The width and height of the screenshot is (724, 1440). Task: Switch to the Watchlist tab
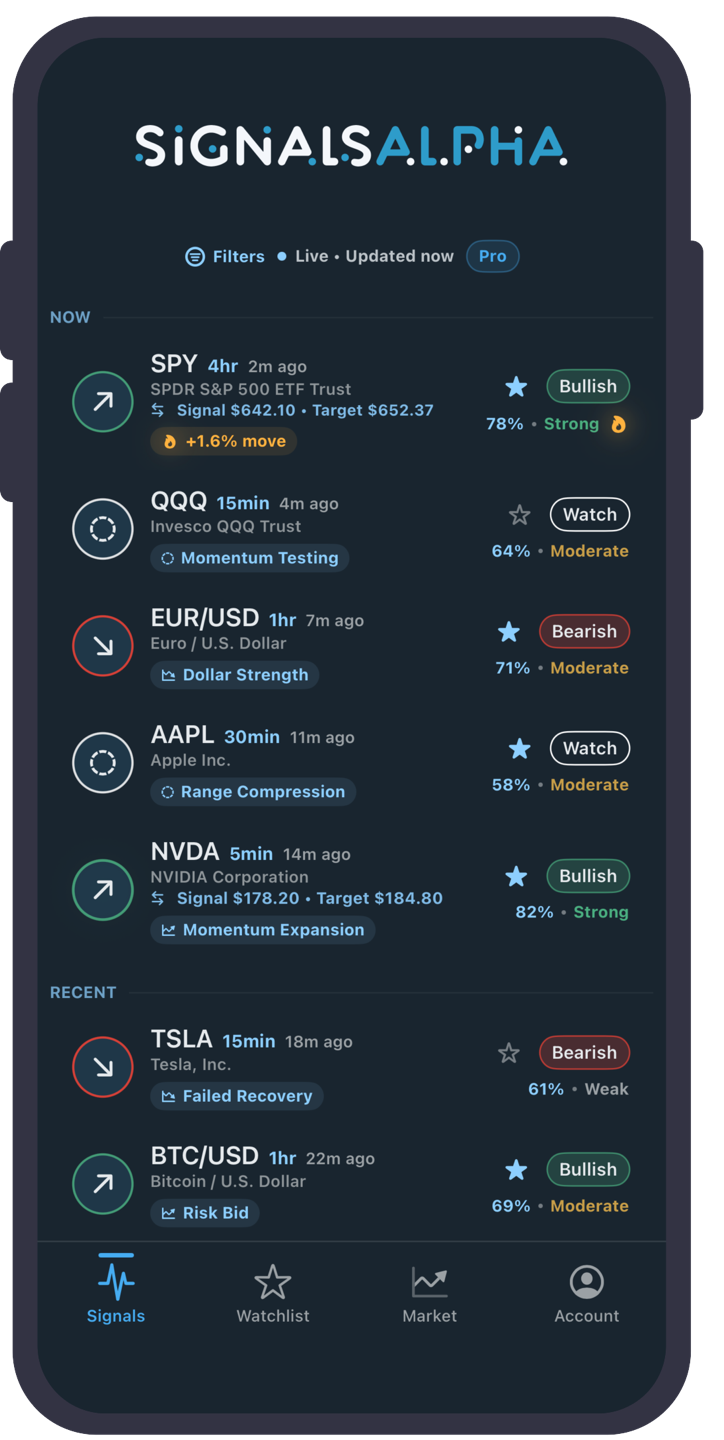[273, 1293]
